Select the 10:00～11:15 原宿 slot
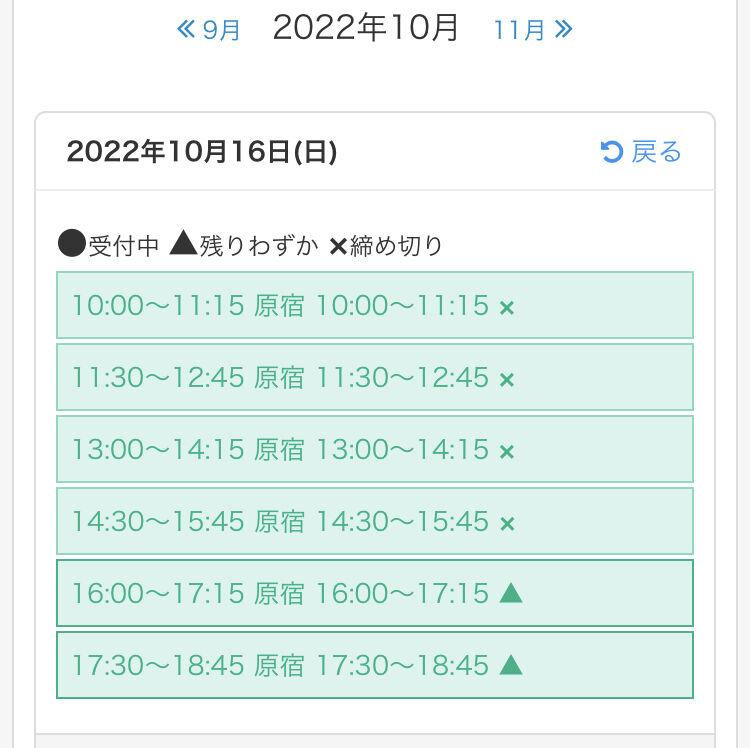The width and height of the screenshot is (750, 748). point(374,305)
